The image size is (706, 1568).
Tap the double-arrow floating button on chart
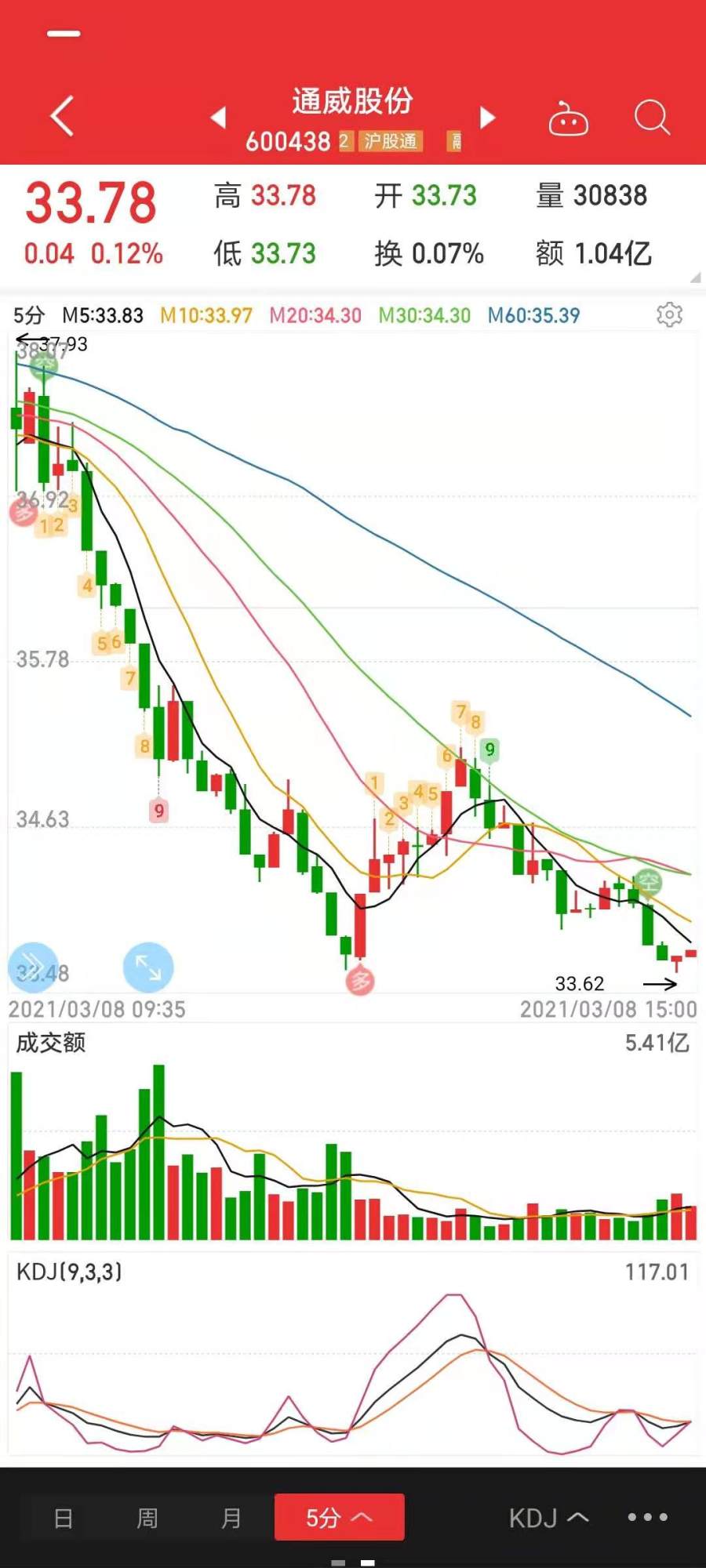[33, 966]
